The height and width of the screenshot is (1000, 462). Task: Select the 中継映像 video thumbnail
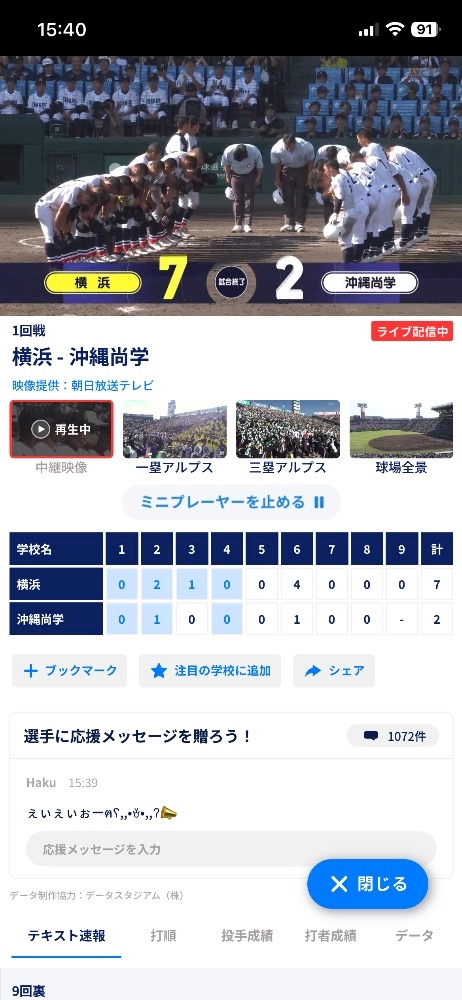pyautogui.click(x=61, y=429)
